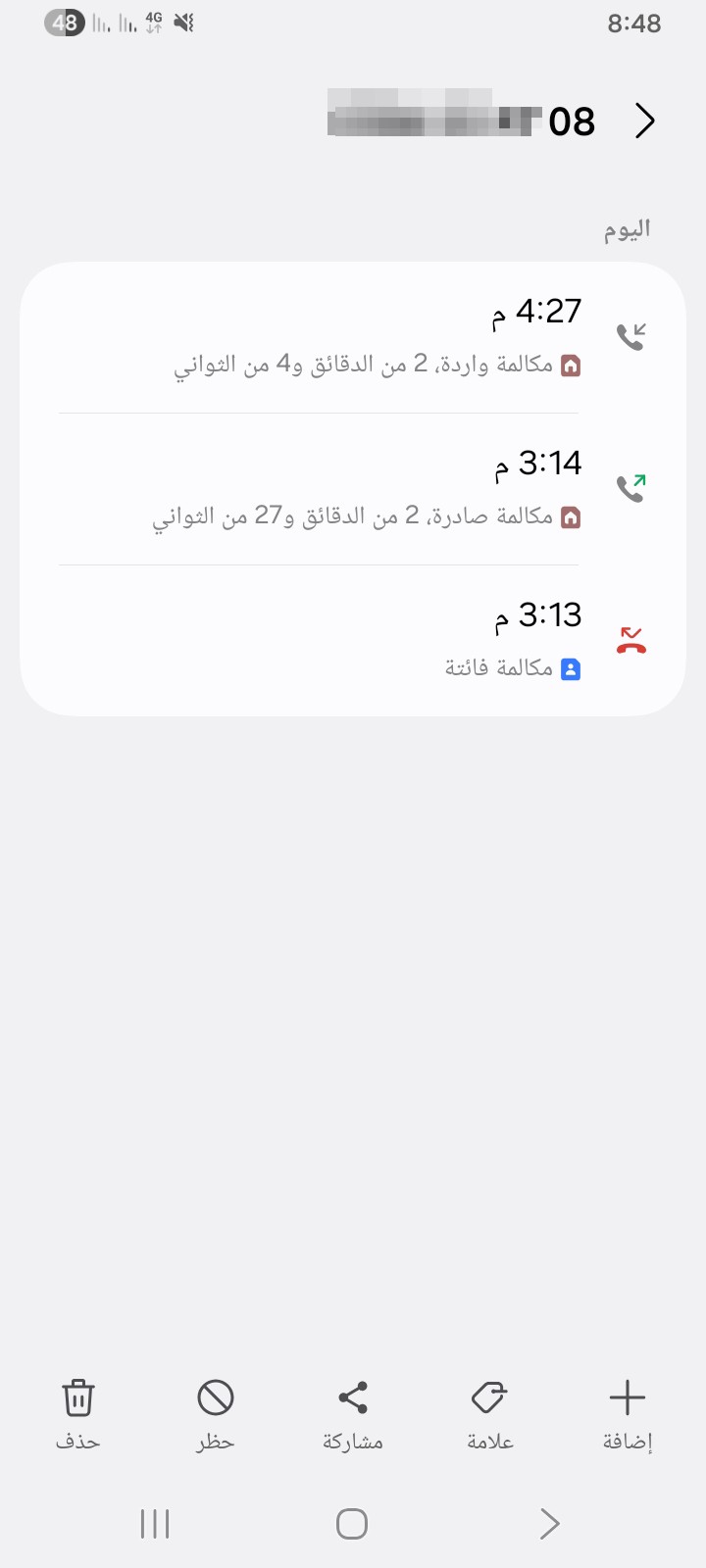Delete call history with حذف
Screen dimensions: 706x1568
[78, 1415]
